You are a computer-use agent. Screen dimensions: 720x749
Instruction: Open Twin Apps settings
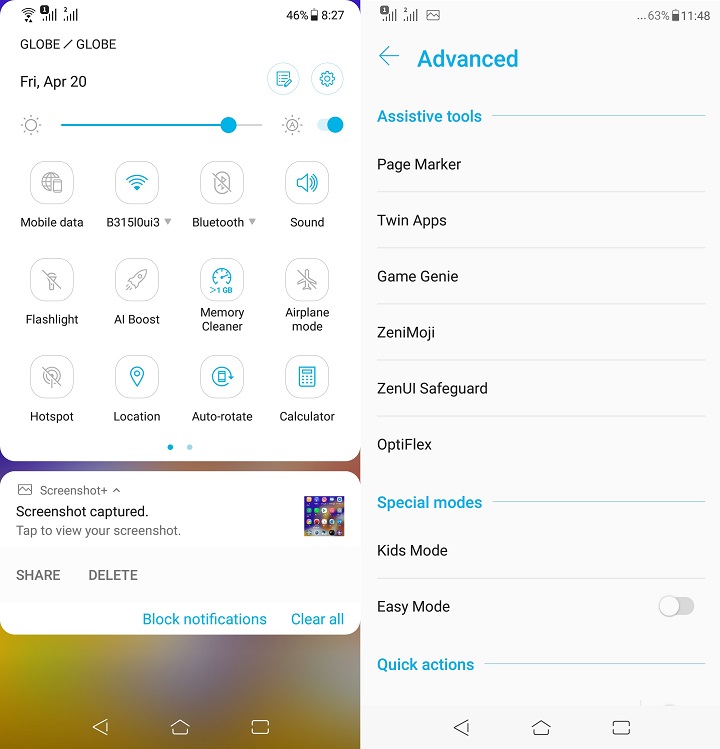pos(541,220)
